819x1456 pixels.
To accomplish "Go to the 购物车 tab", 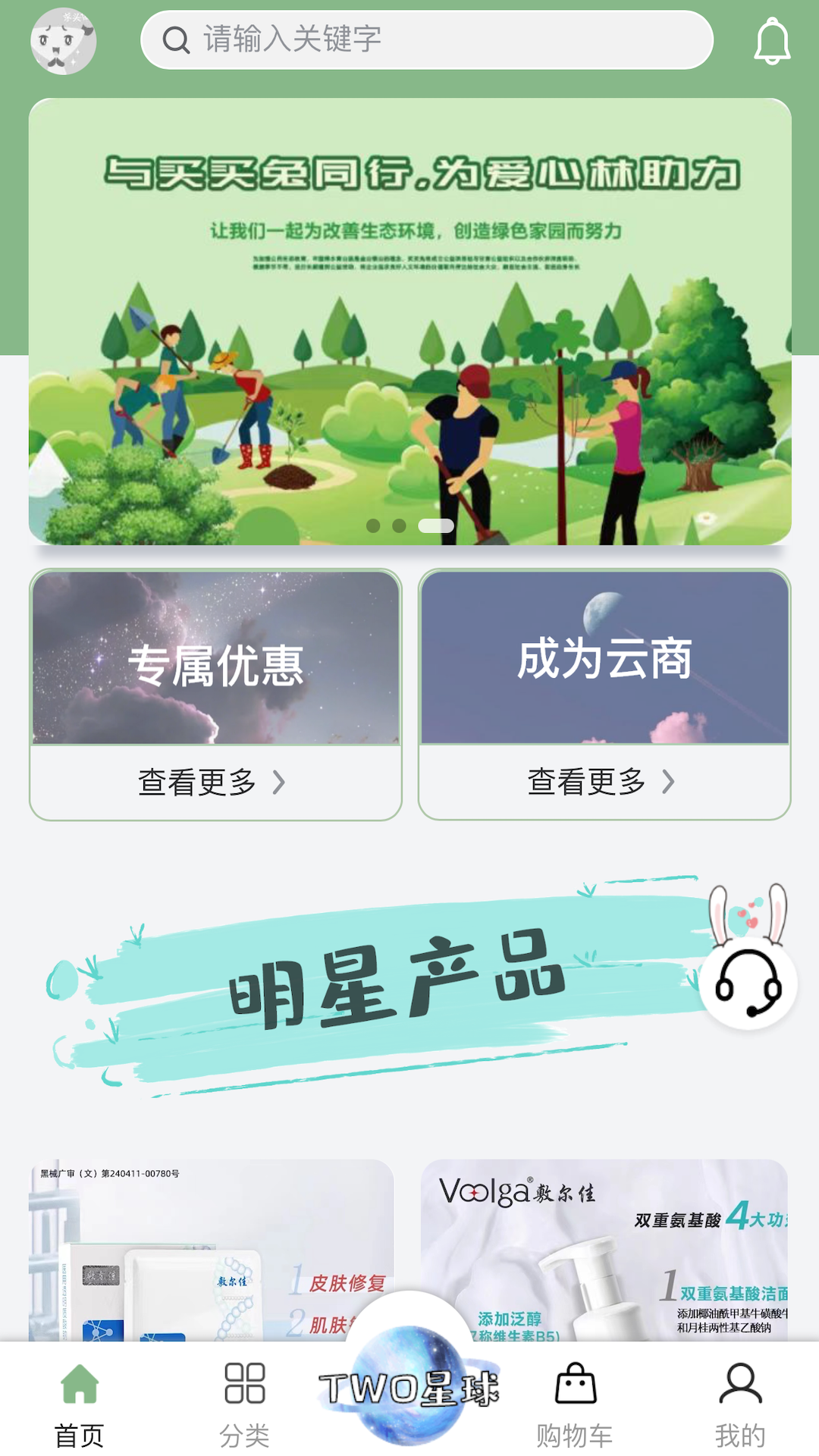I will [575, 1404].
